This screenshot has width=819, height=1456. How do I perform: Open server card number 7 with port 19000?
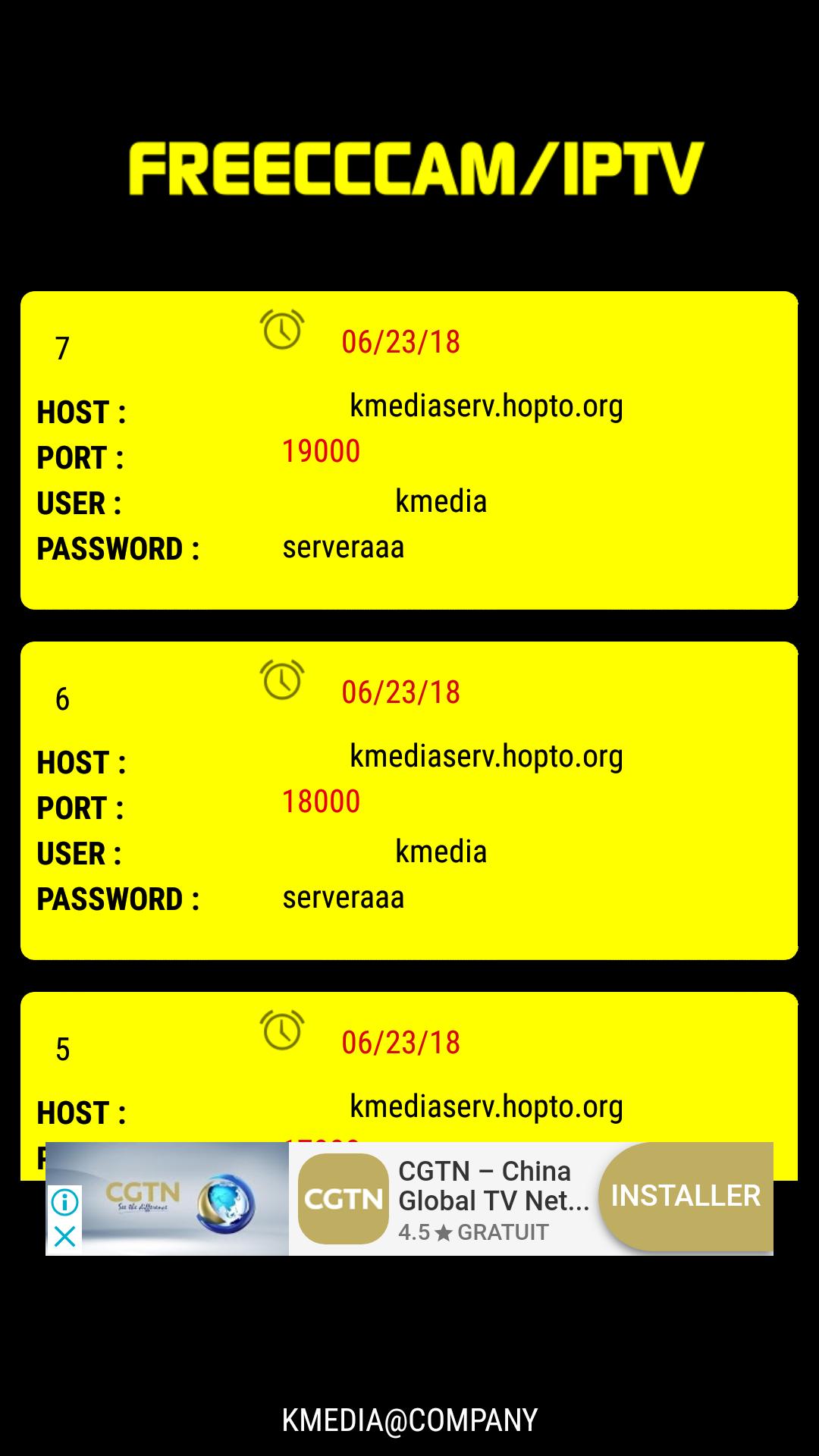pos(409,450)
